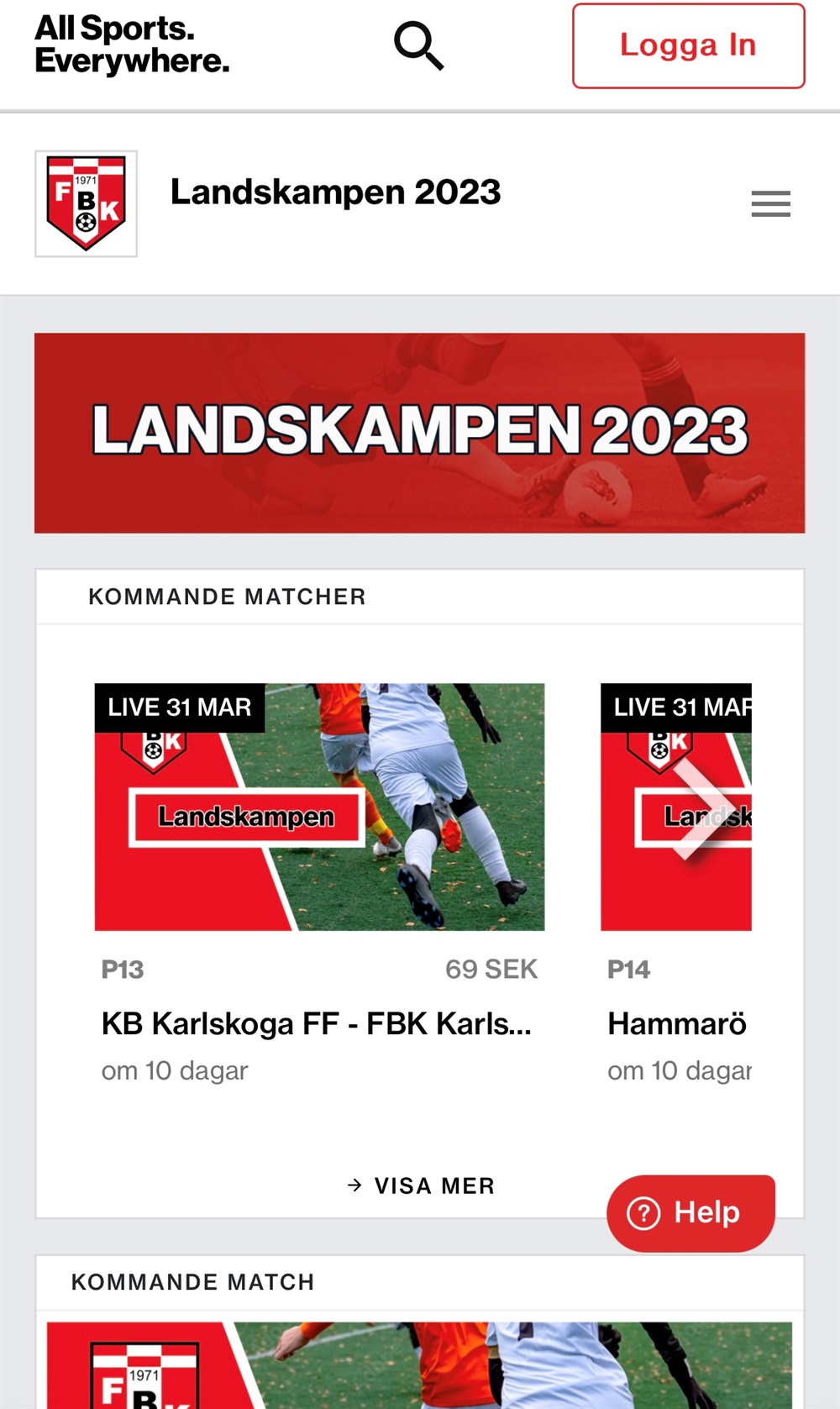Screen dimensions: 840x1409
Task: Go to the All Sports. Everywhere. home
Action: 132,45
